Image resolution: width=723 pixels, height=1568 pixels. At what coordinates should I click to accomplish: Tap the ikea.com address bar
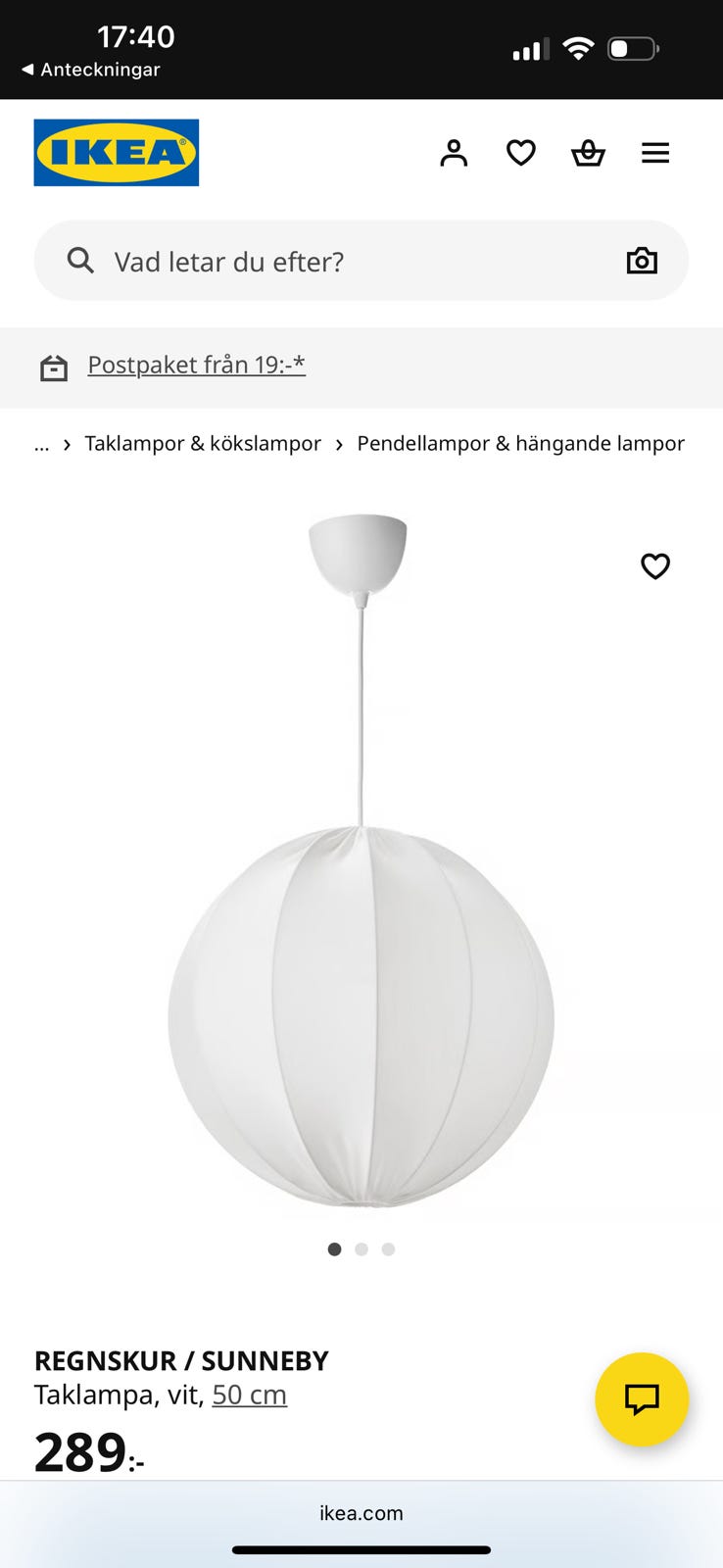click(361, 1513)
